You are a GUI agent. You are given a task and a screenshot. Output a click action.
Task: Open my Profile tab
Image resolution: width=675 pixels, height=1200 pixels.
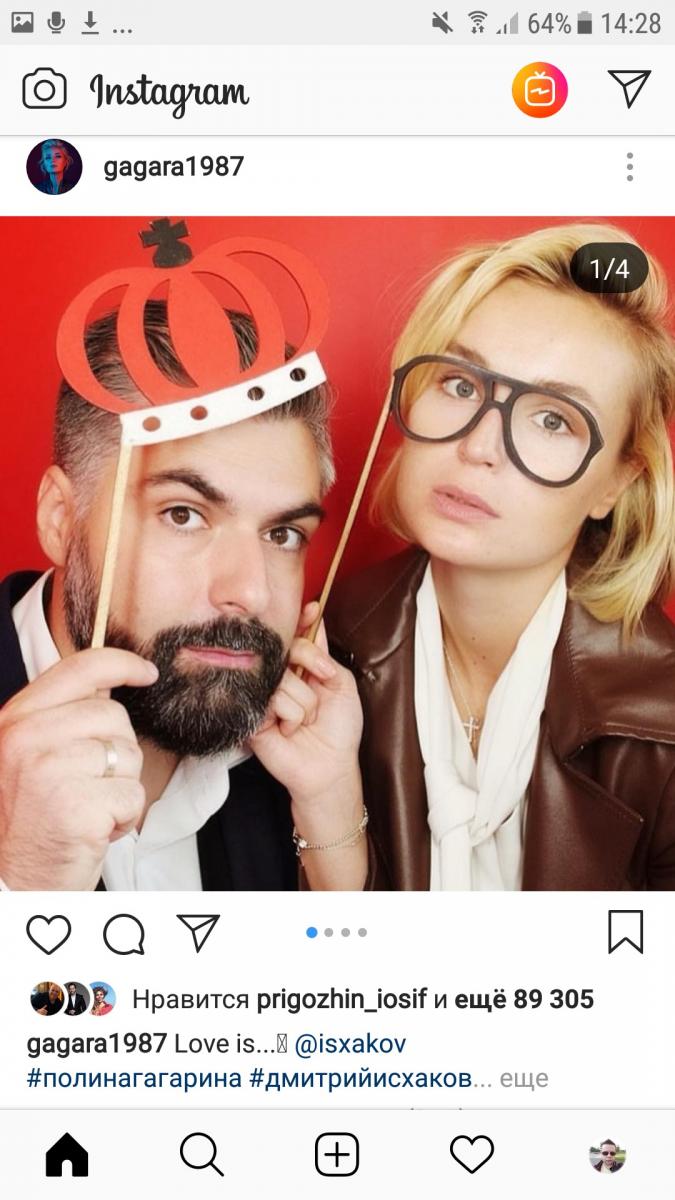point(607,1156)
